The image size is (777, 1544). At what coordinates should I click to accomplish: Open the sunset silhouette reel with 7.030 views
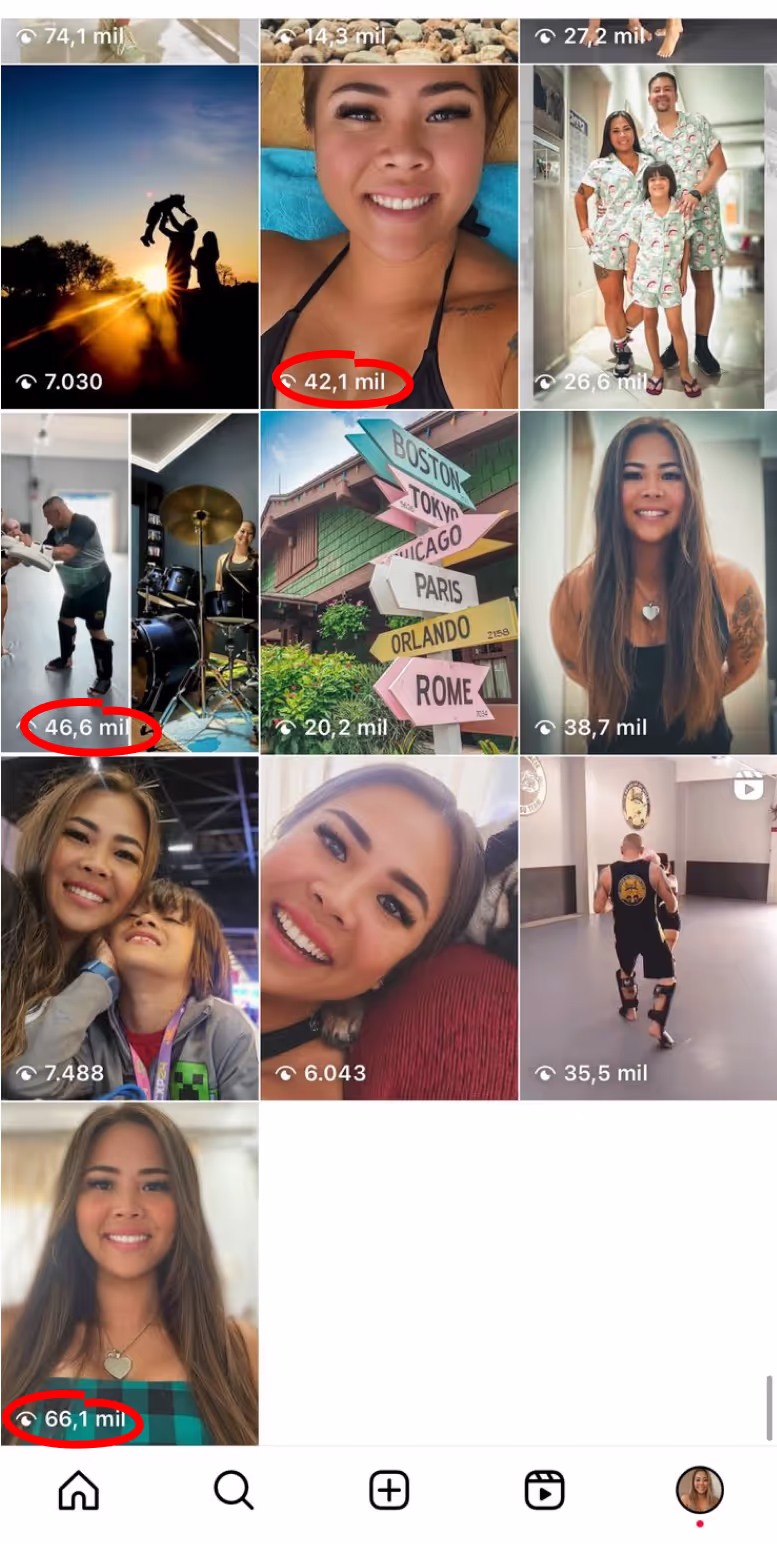pyautogui.click(x=129, y=237)
